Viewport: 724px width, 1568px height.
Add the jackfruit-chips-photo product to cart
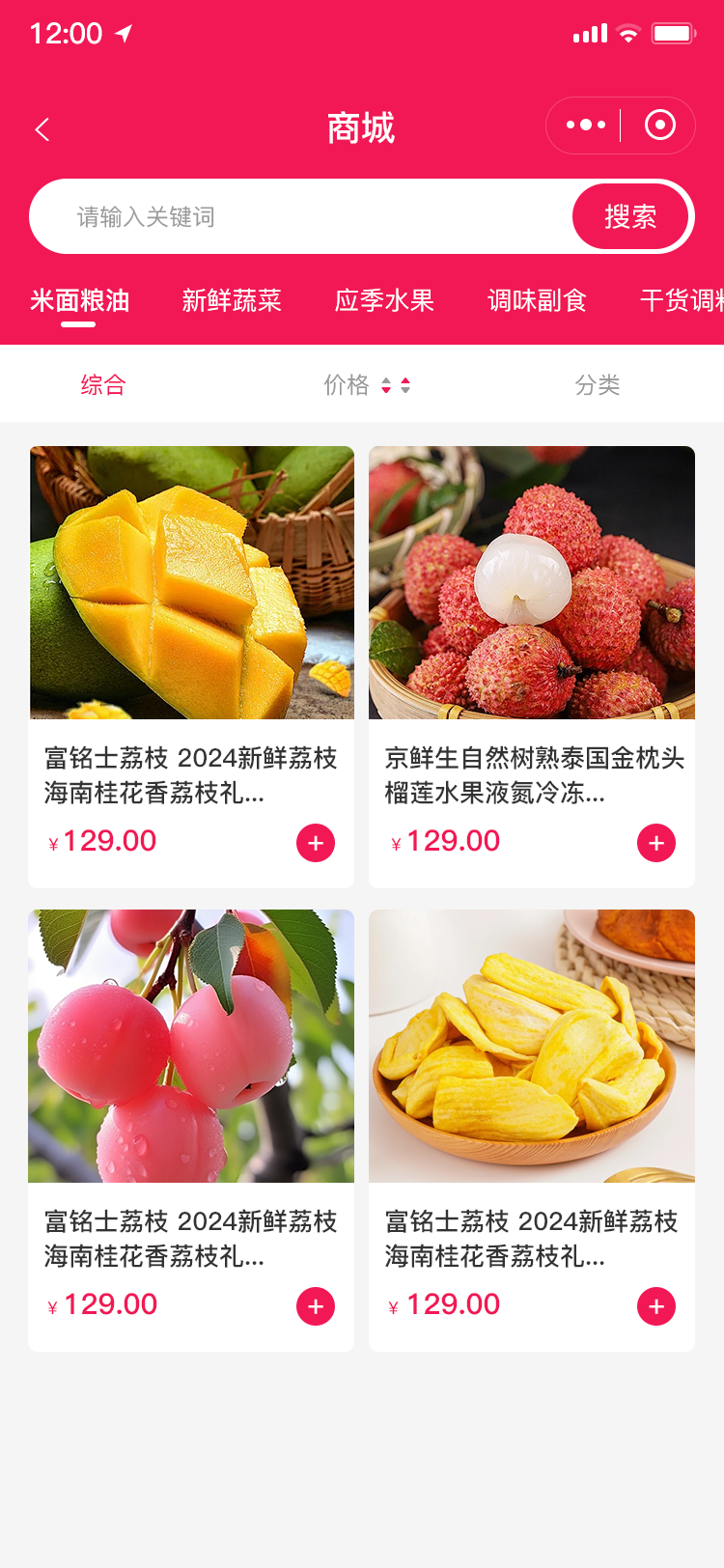pyautogui.click(x=656, y=1306)
